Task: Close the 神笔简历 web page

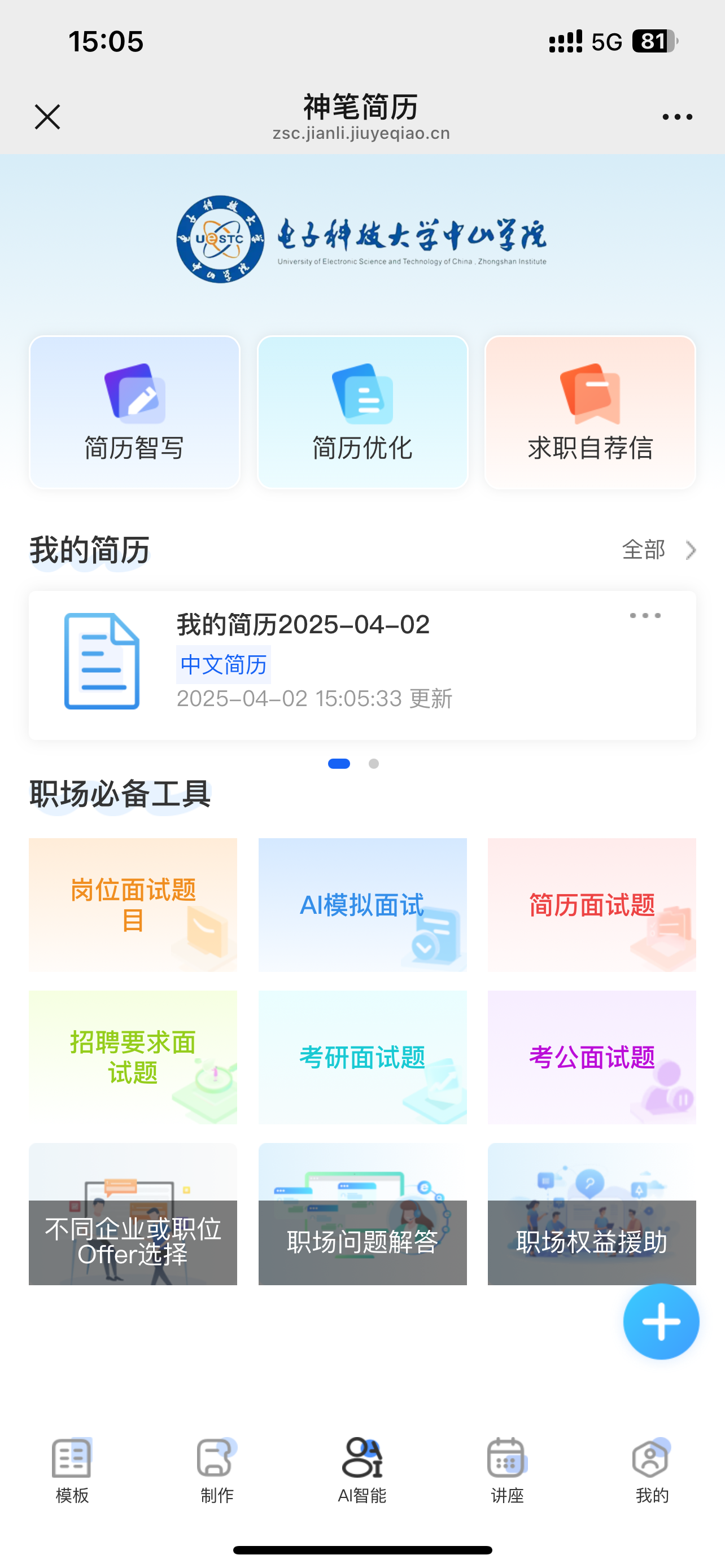Action: [47, 117]
